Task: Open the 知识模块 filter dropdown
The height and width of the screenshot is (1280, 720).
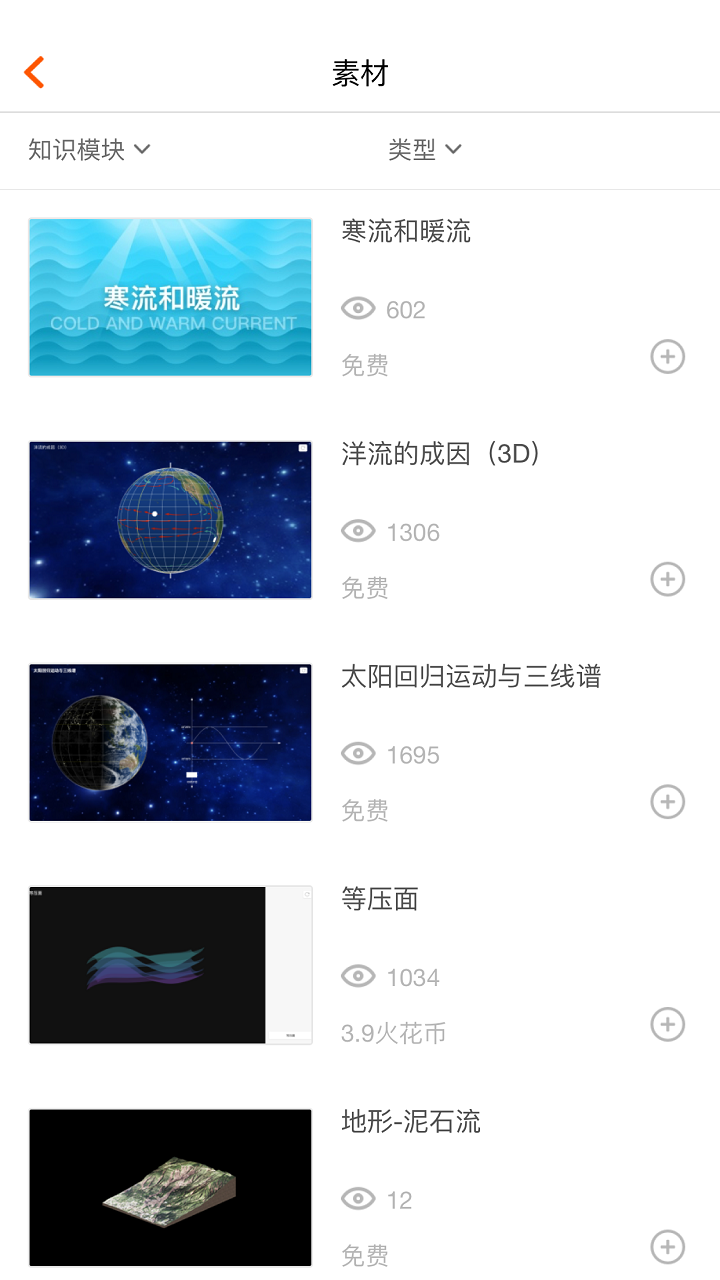Action: coord(90,149)
